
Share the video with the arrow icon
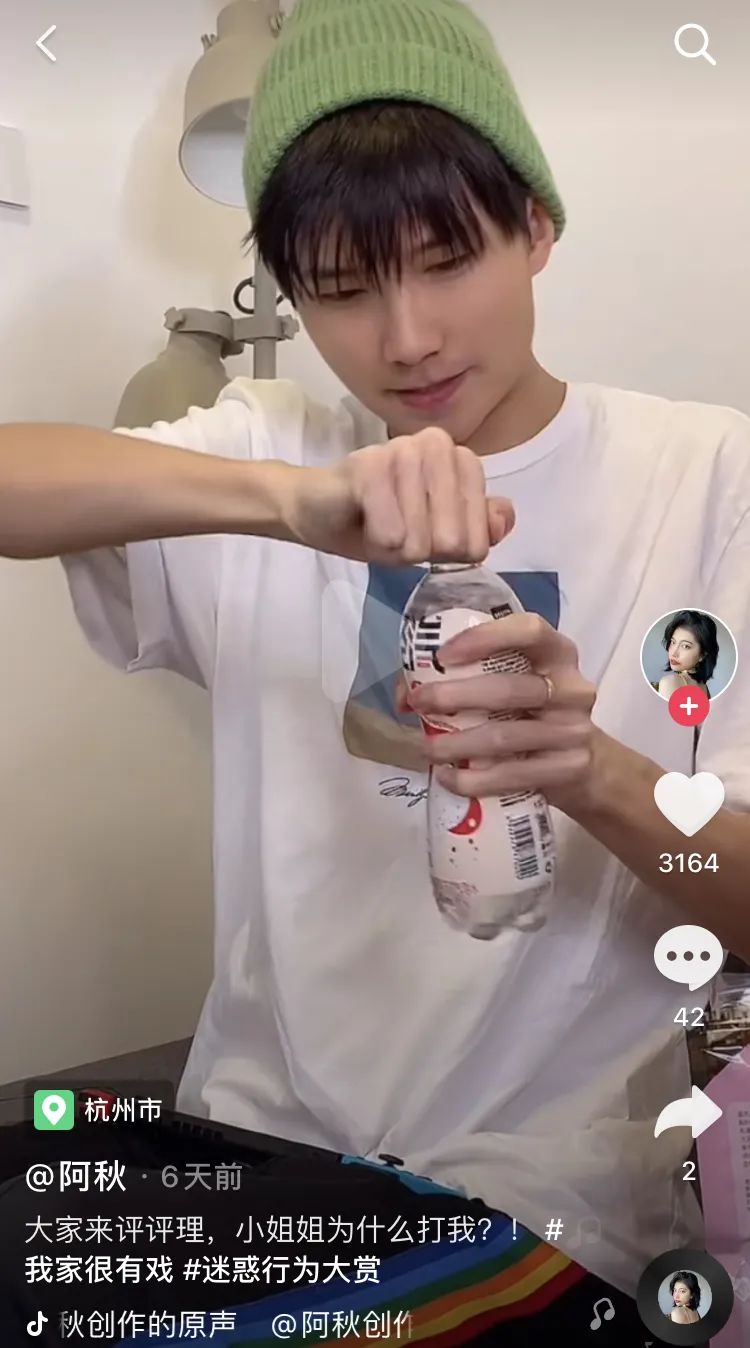tap(689, 1113)
